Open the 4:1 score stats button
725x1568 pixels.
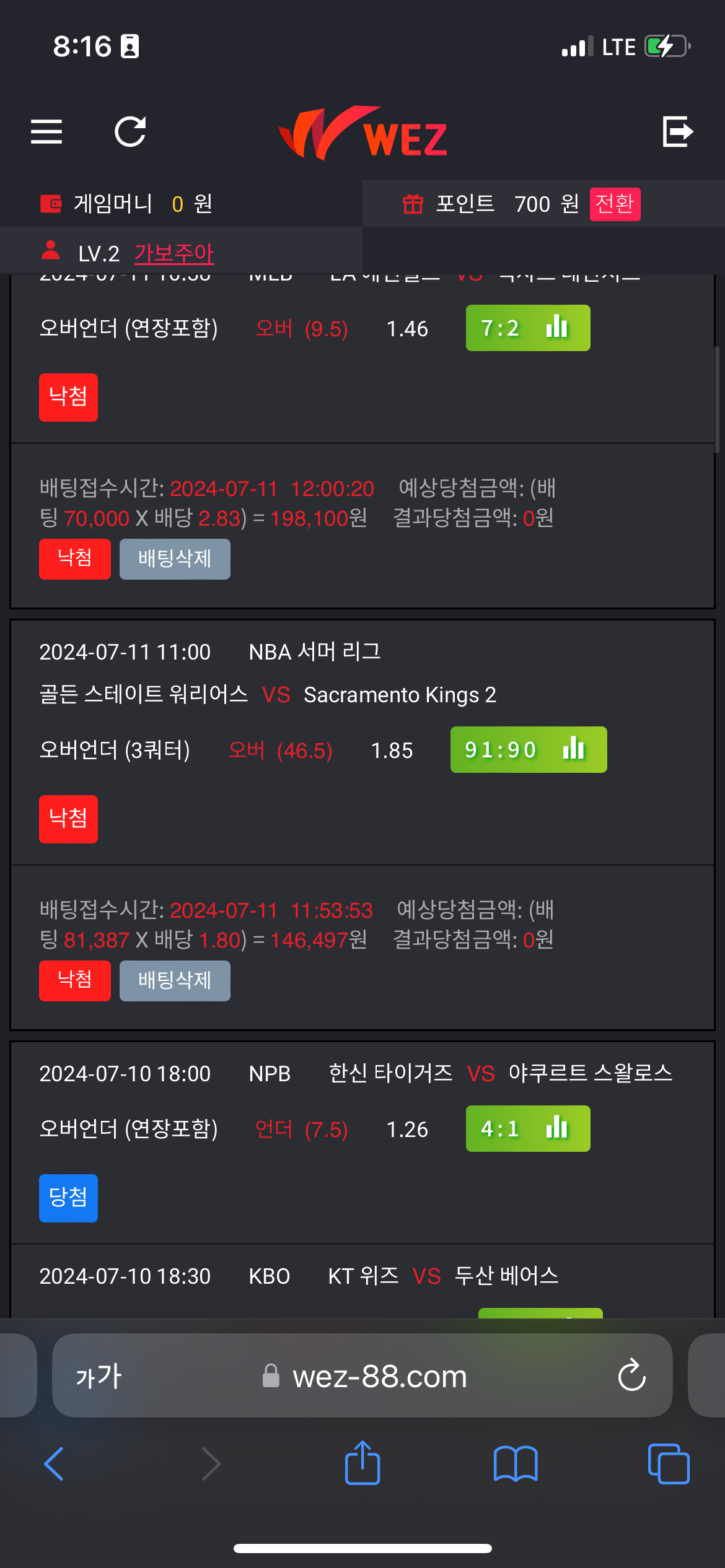(x=527, y=1128)
